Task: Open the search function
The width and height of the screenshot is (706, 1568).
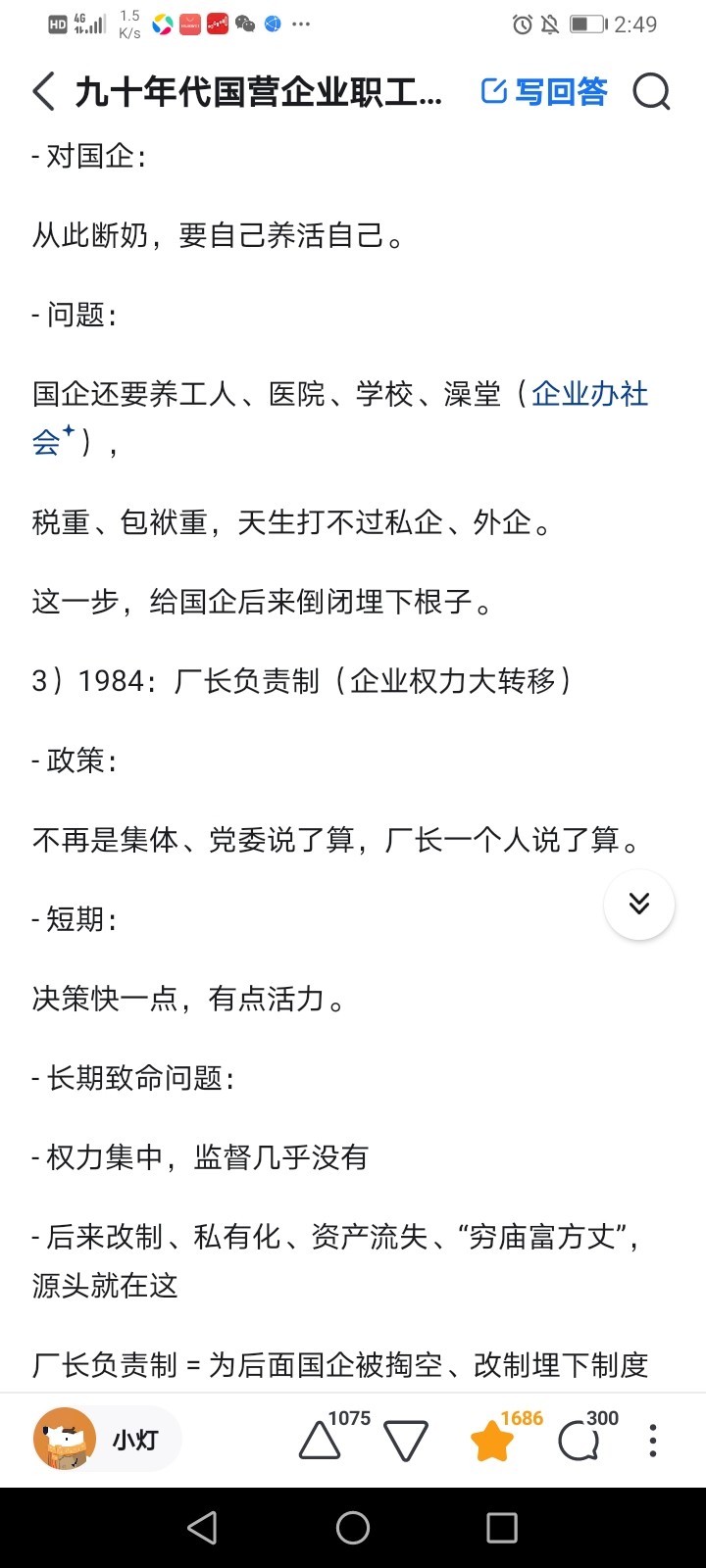Action: (x=651, y=91)
